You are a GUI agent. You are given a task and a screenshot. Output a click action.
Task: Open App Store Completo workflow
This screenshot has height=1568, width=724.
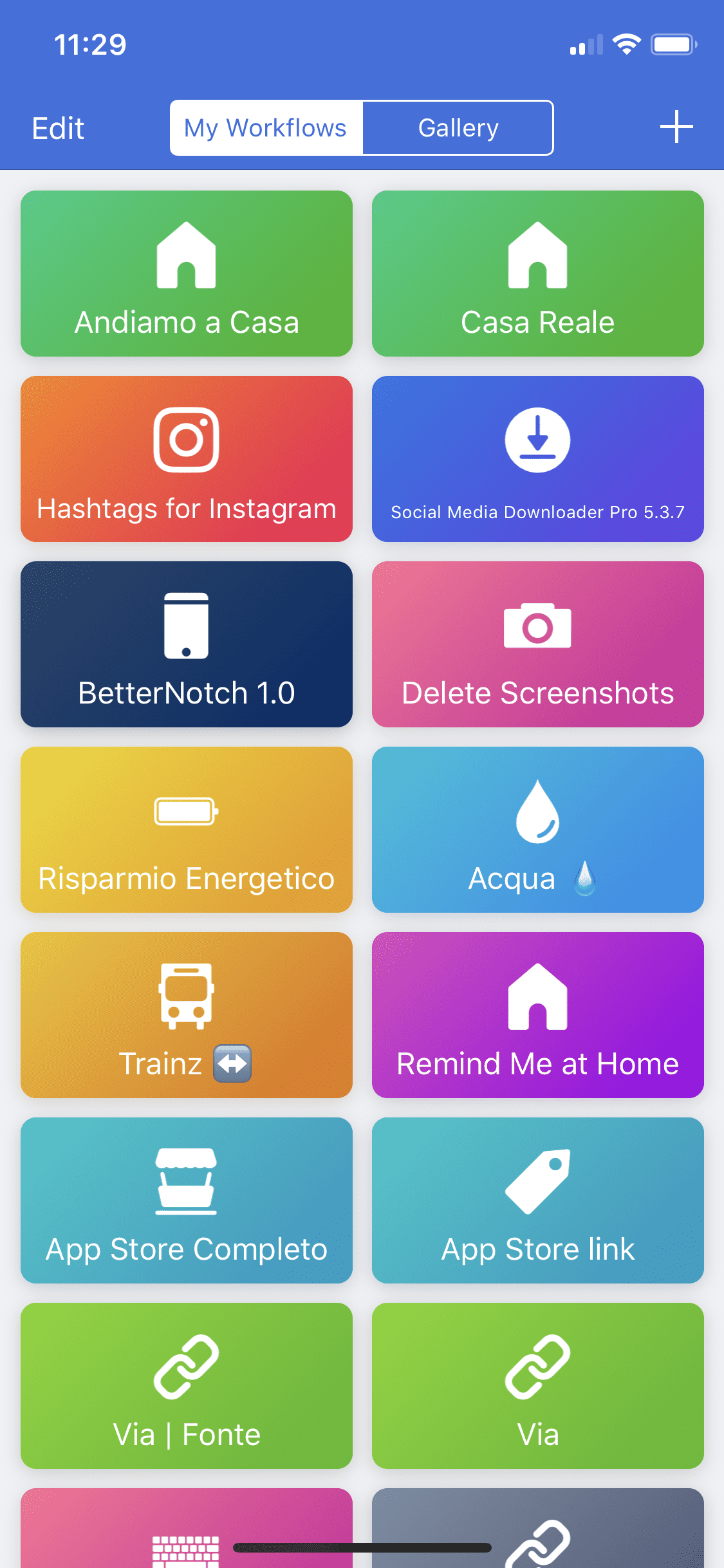tap(187, 1200)
